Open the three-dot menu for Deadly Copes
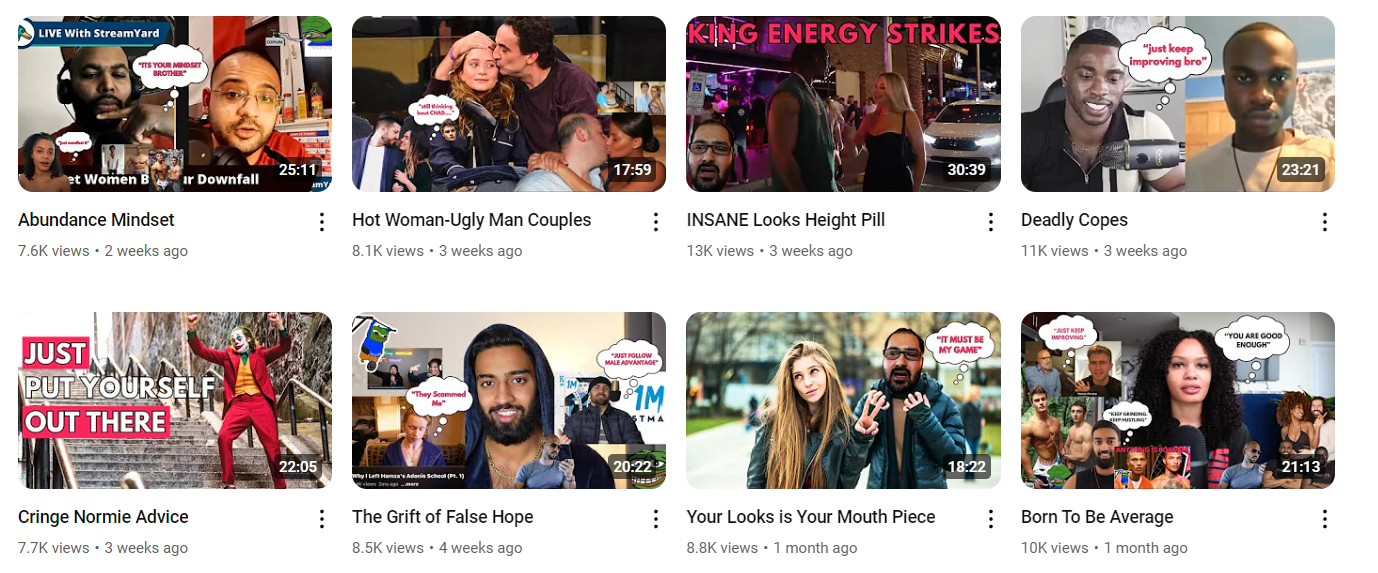1378x573 pixels. pyautogui.click(x=1324, y=222)
